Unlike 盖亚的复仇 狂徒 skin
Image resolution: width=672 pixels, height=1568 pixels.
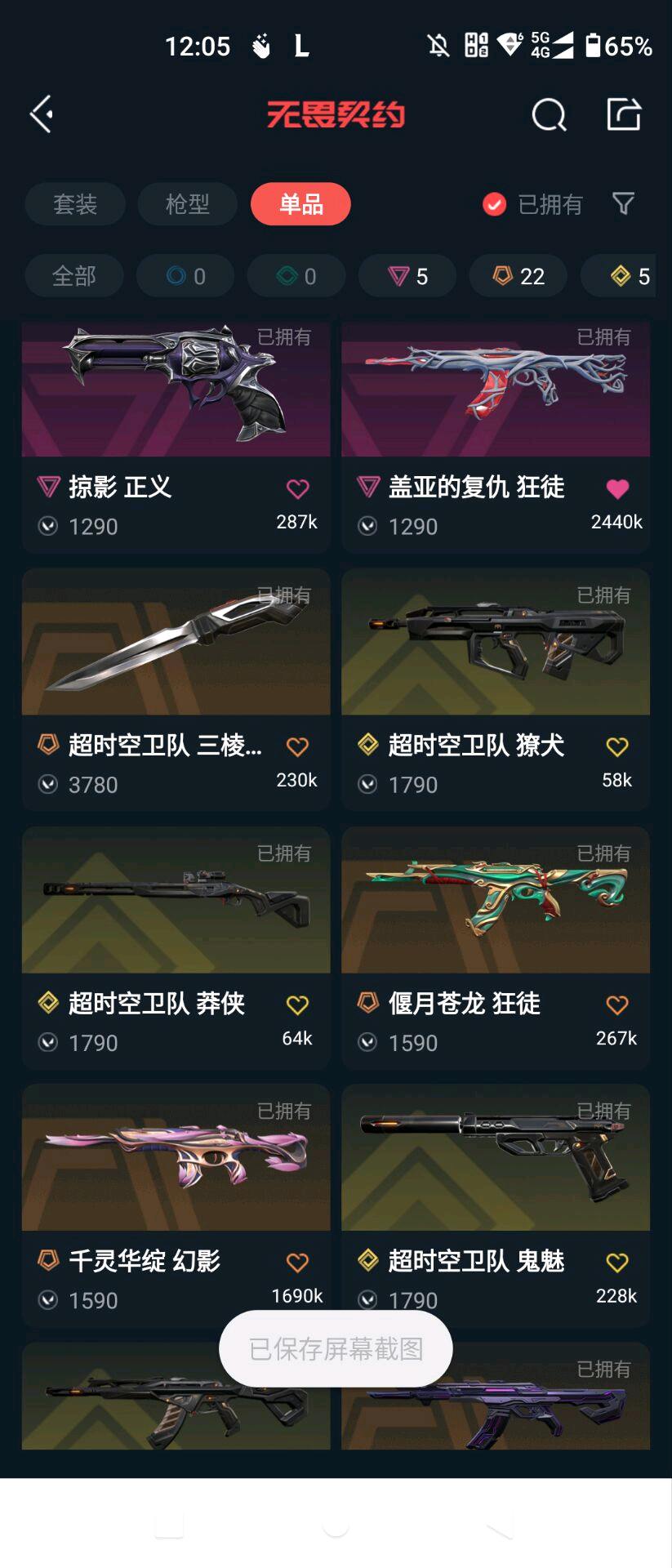[x=617, y=489]
